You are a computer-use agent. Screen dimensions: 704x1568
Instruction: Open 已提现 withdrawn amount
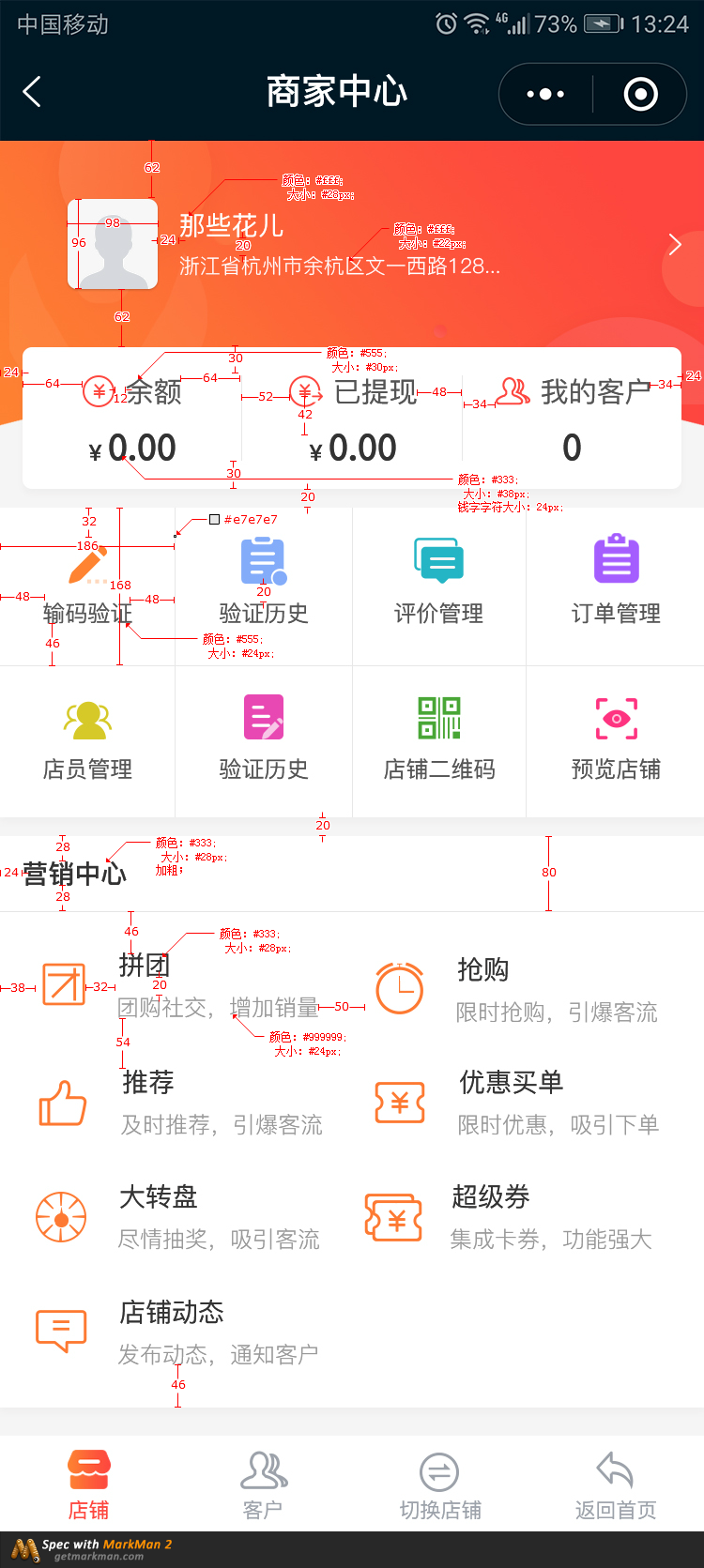[x=352, y=419]
